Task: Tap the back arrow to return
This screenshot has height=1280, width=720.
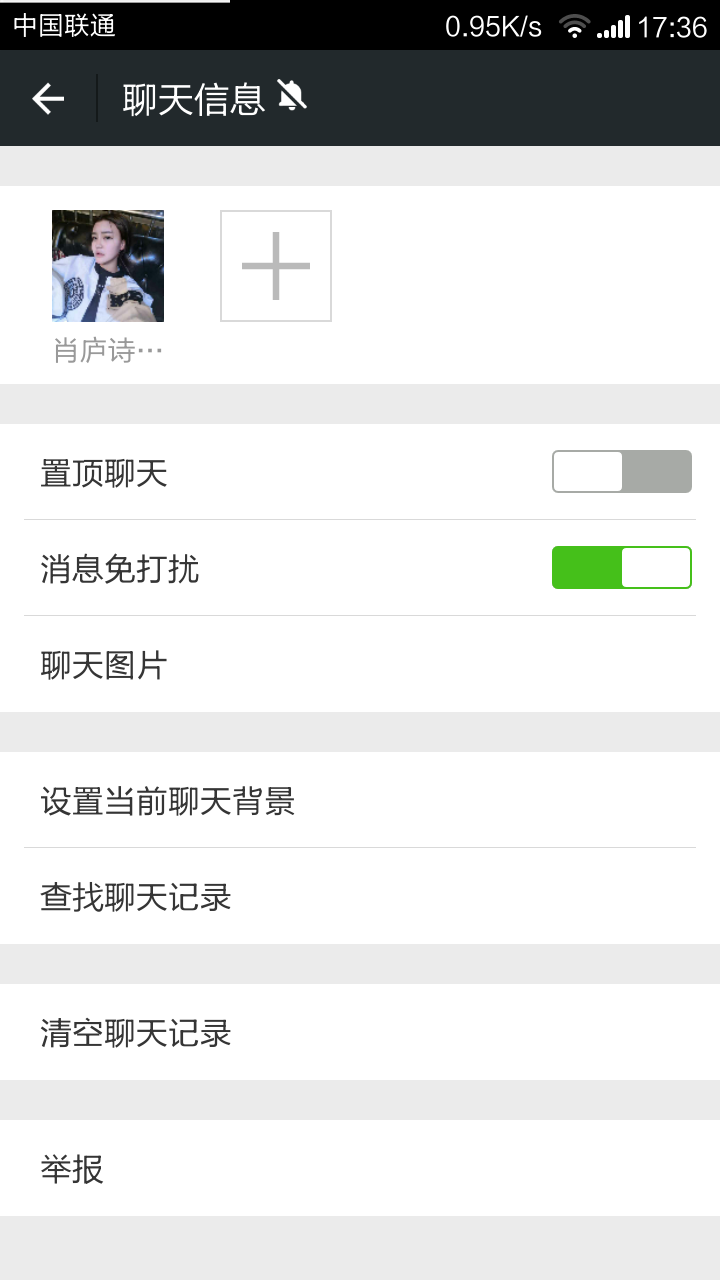Action: tap(46, 97)
